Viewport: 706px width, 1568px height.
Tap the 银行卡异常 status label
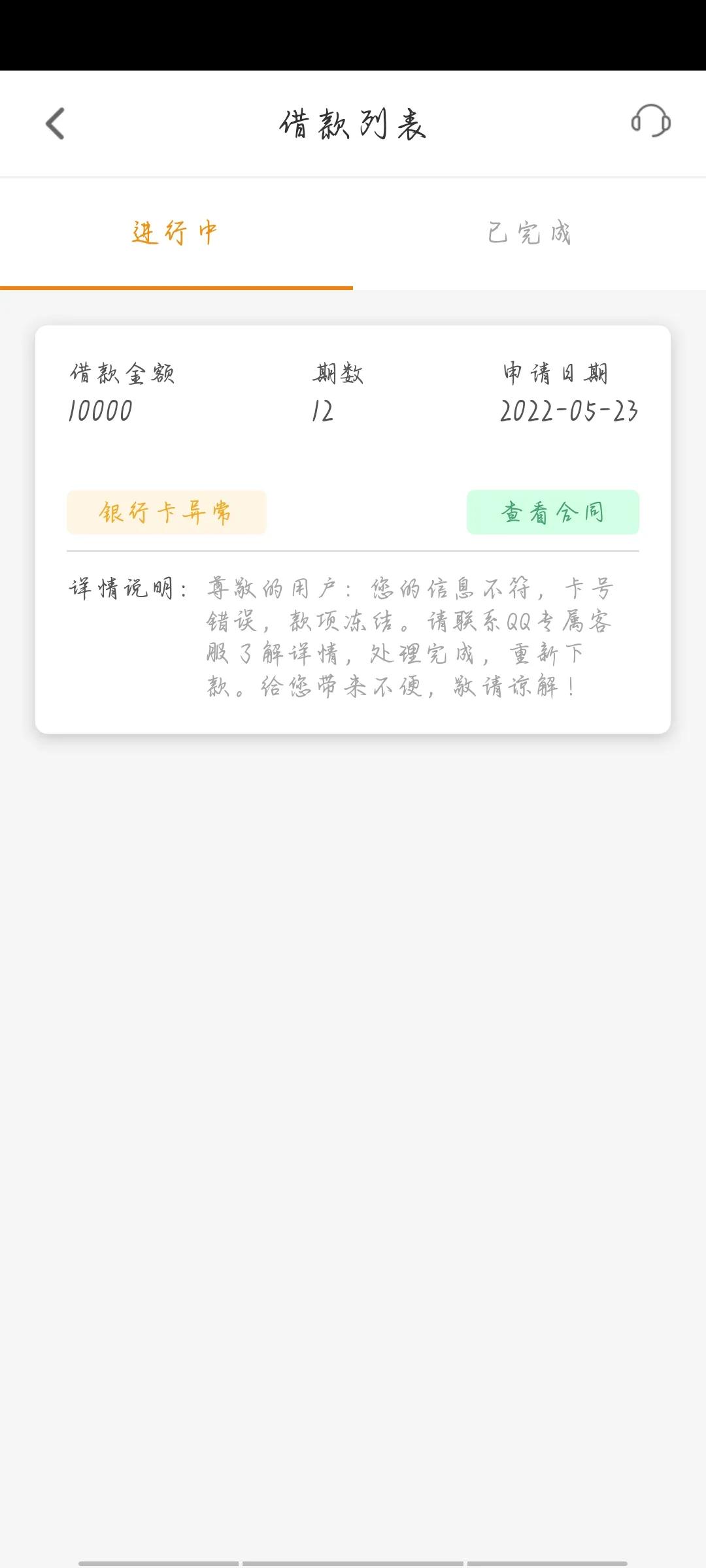166,513
